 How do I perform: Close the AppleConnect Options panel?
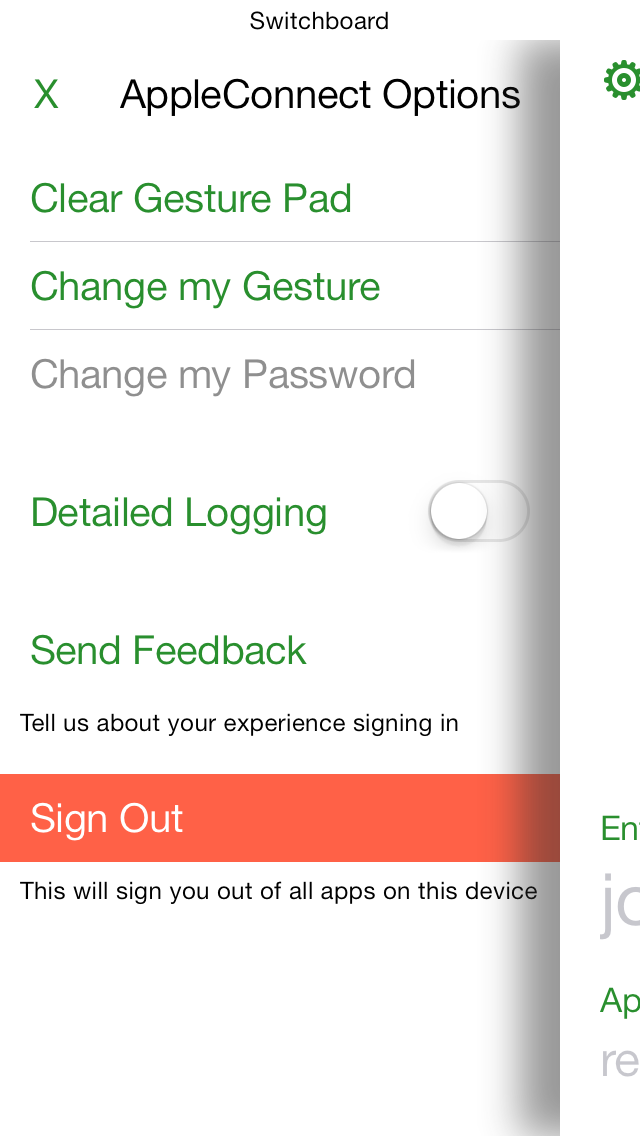46,95
